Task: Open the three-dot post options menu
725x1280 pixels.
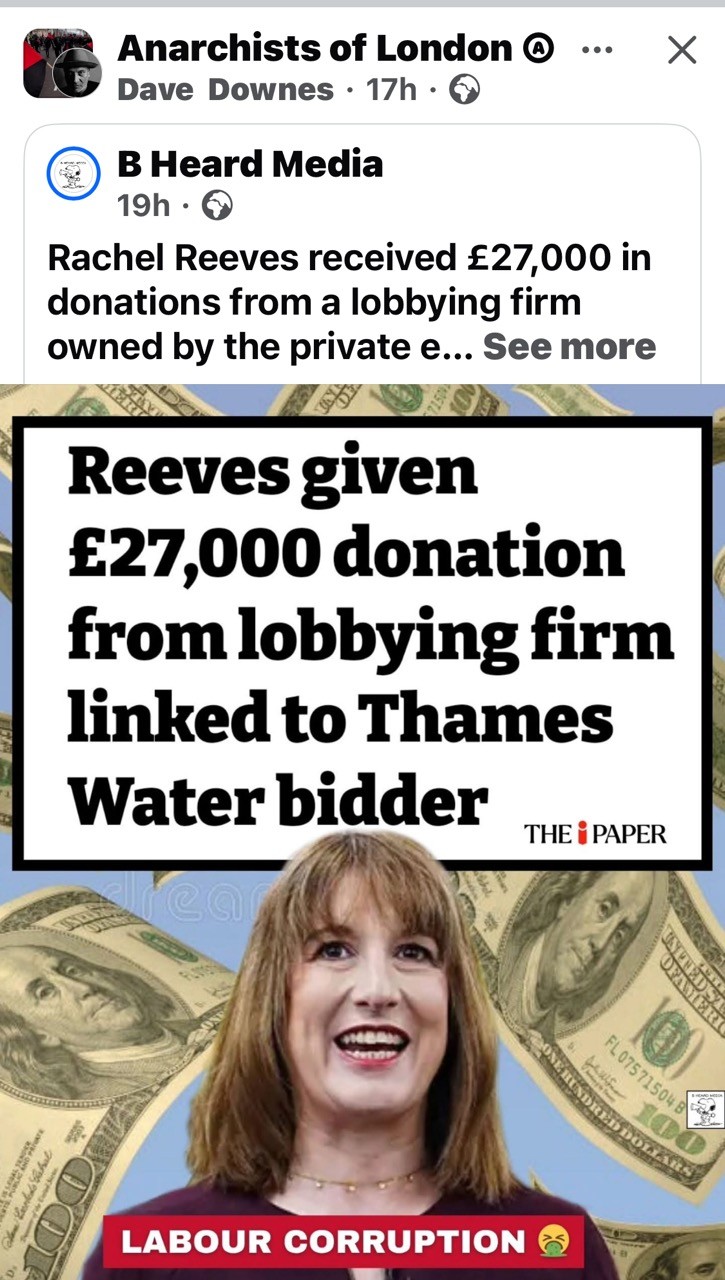Action: pos(596,49)
